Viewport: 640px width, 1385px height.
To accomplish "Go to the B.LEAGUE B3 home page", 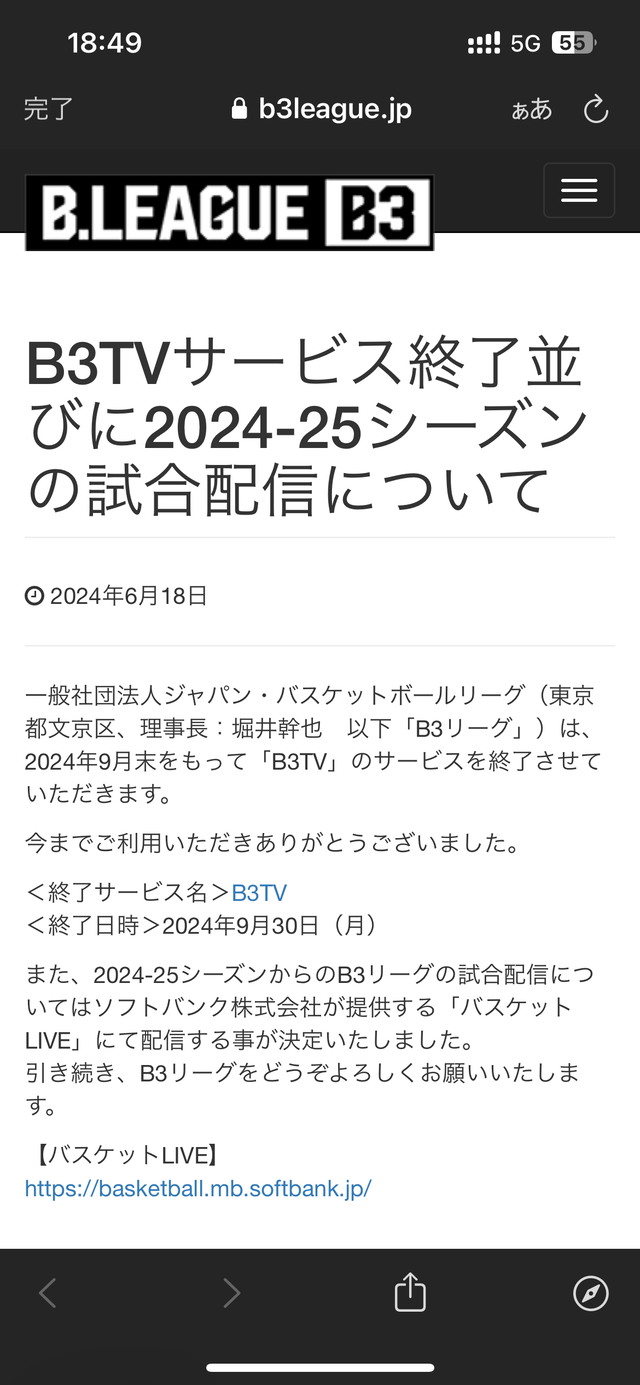I will click(x=229, y=212).
